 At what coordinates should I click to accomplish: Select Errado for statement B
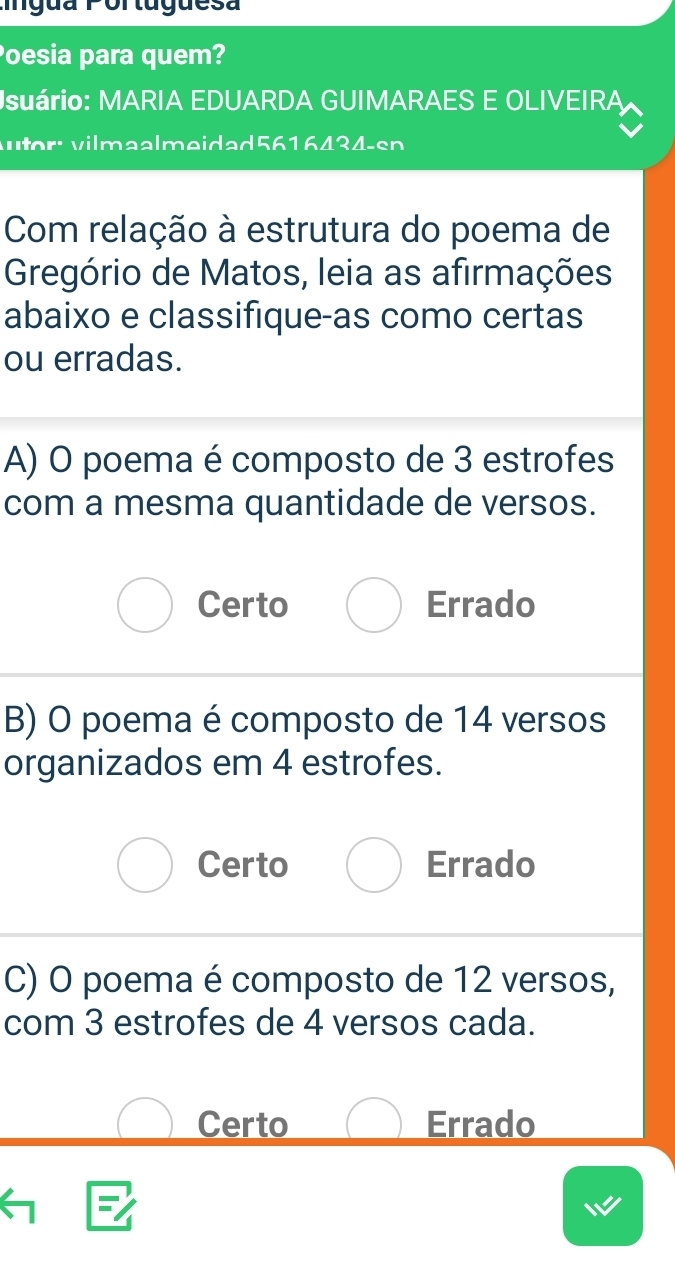point(374,864)
